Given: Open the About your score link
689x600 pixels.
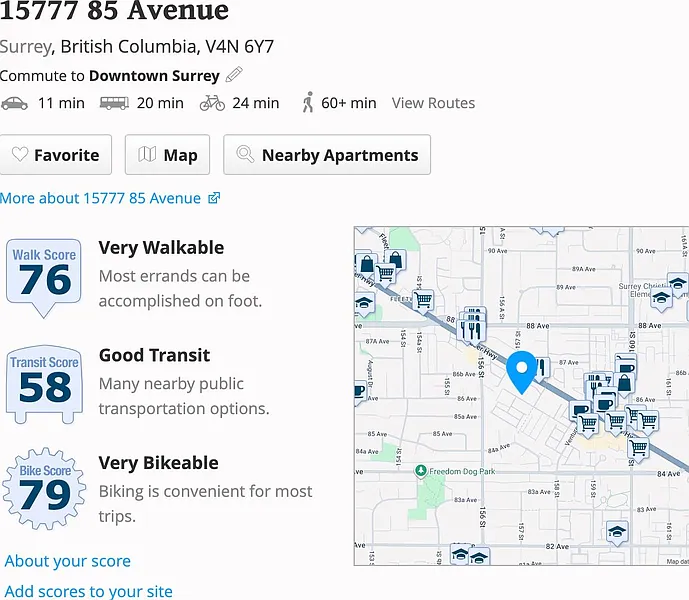Looking at the screenshot, I should [68, 561].
